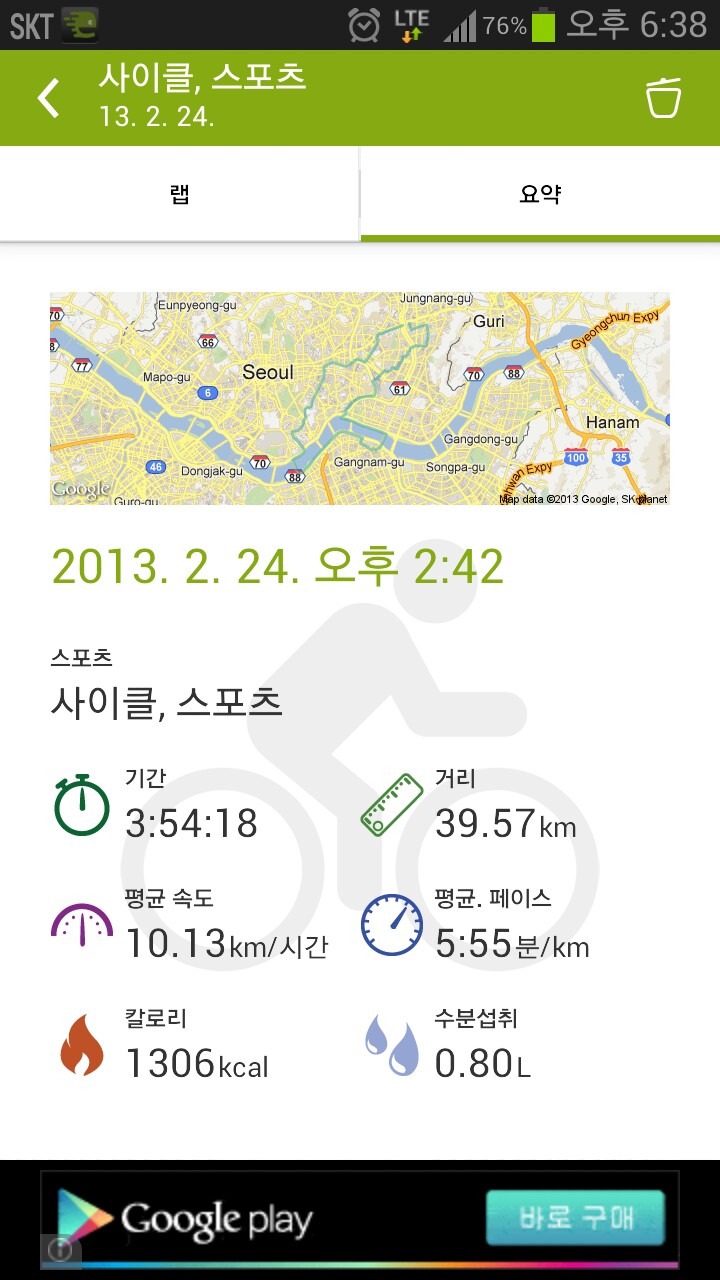Open the ad info icon
This screenshot has height=1280, width=720.
60,1249
